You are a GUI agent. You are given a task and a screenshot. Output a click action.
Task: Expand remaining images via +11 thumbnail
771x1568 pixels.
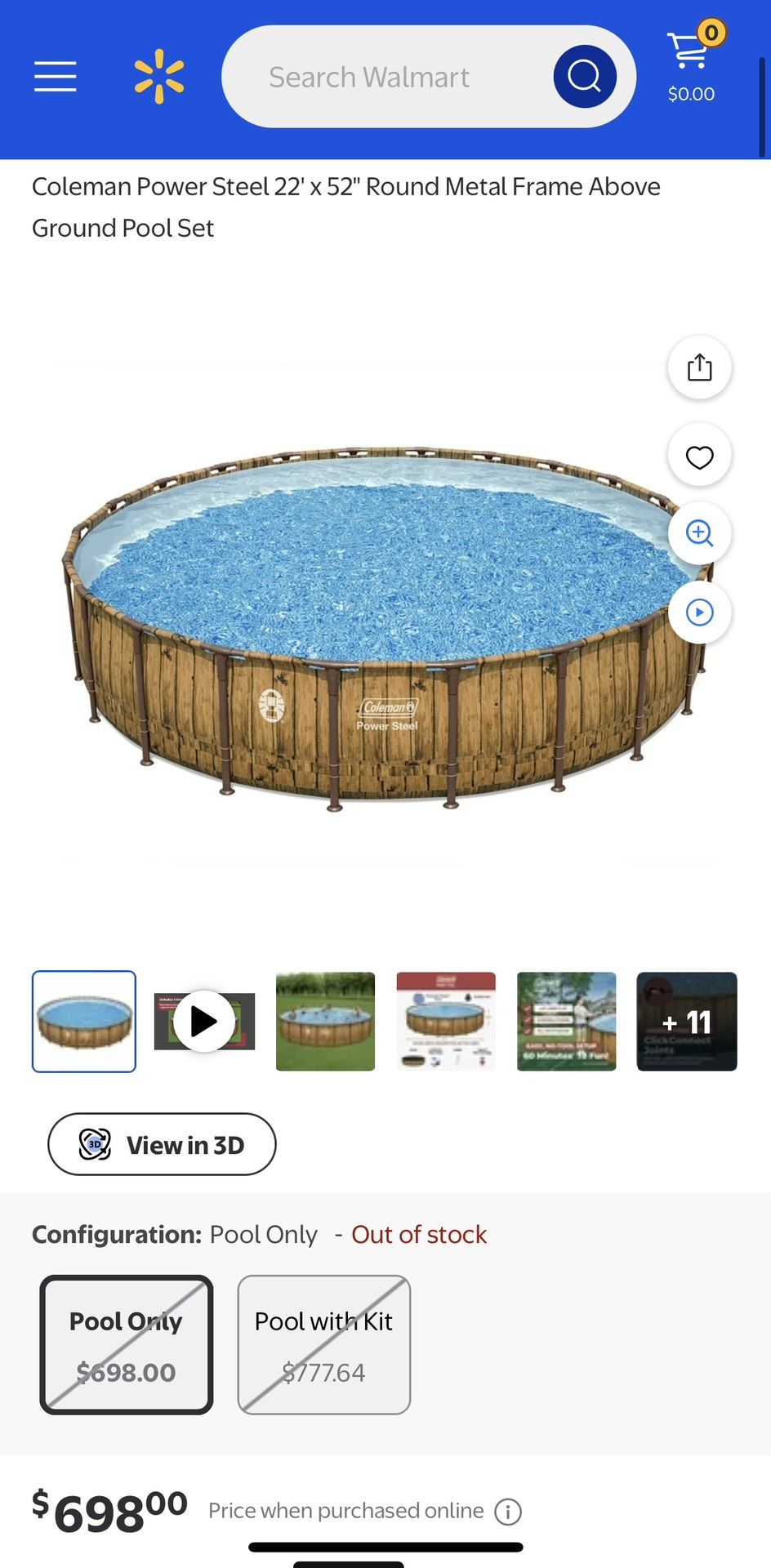[686, 1022]
